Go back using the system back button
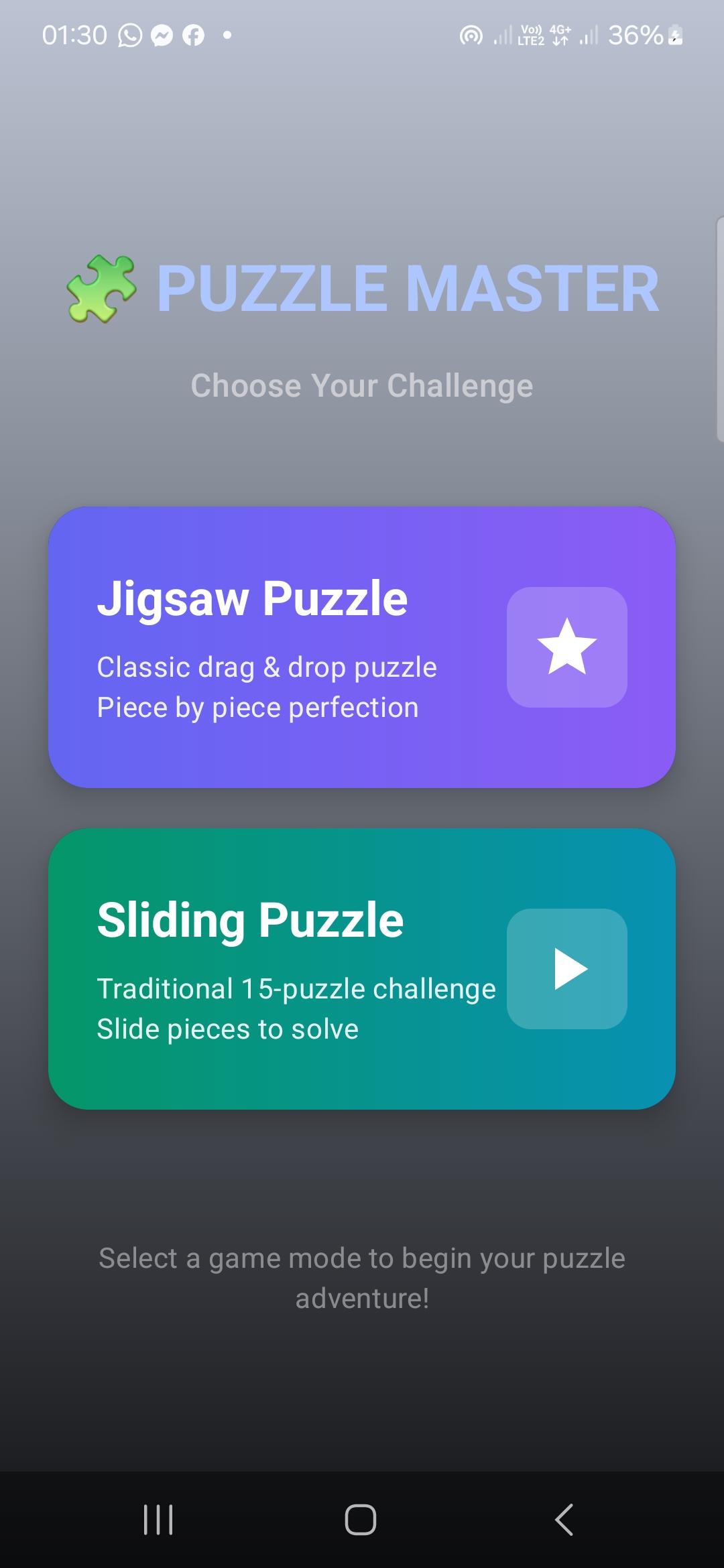Image resolution: width=724 pixels, height=1568 pixels. (x=564, y=1519)
